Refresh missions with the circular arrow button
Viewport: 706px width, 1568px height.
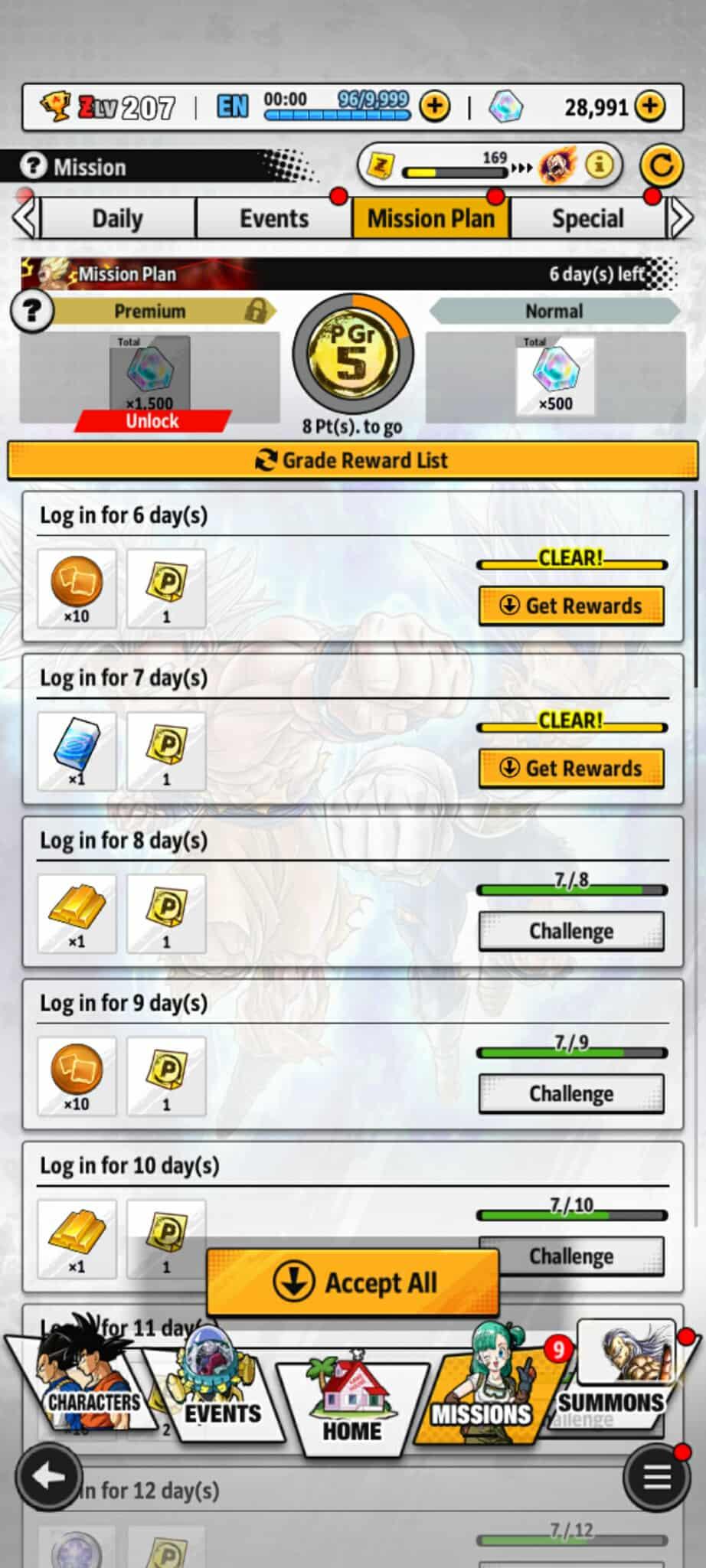[661, 165]
